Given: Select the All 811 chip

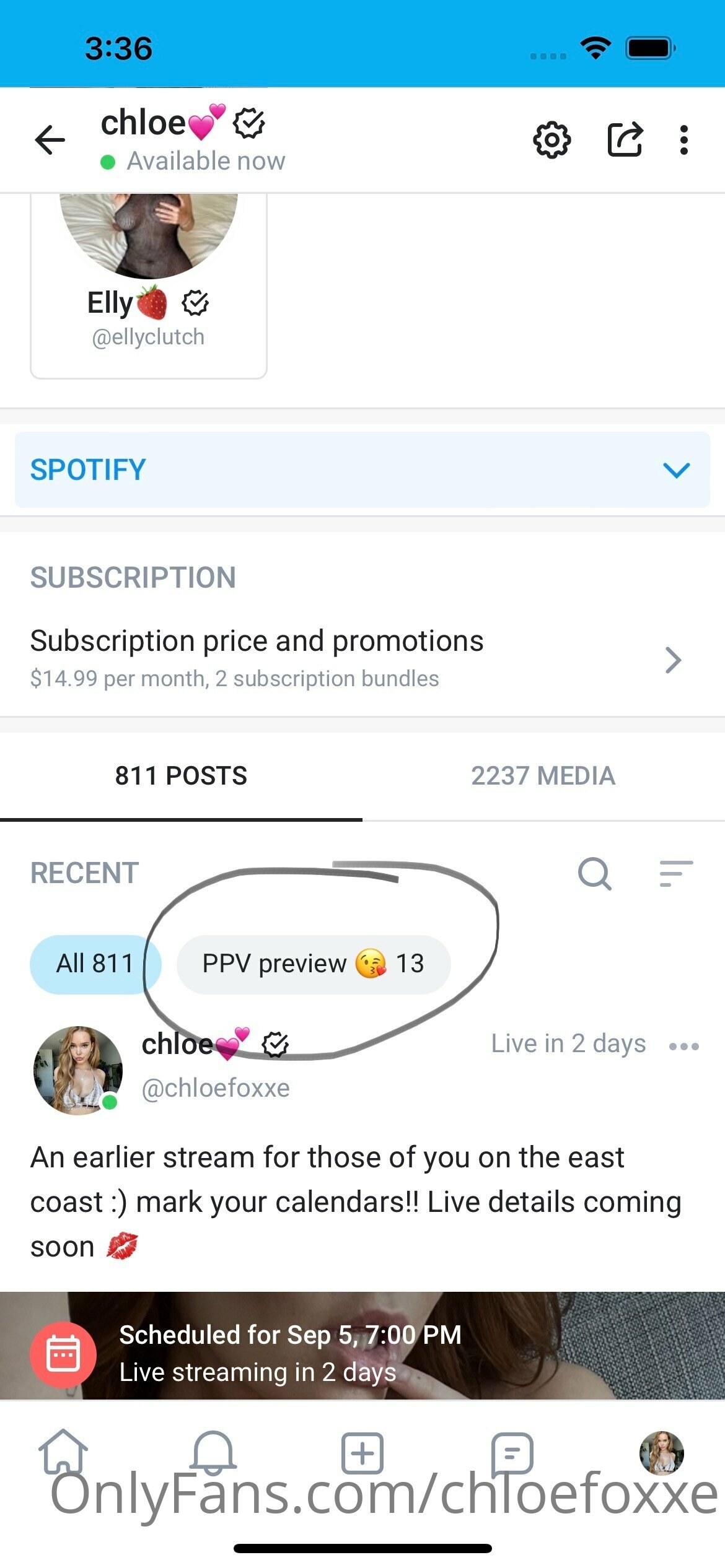Looking at the screenshot, I should click(x=95, y=964).
